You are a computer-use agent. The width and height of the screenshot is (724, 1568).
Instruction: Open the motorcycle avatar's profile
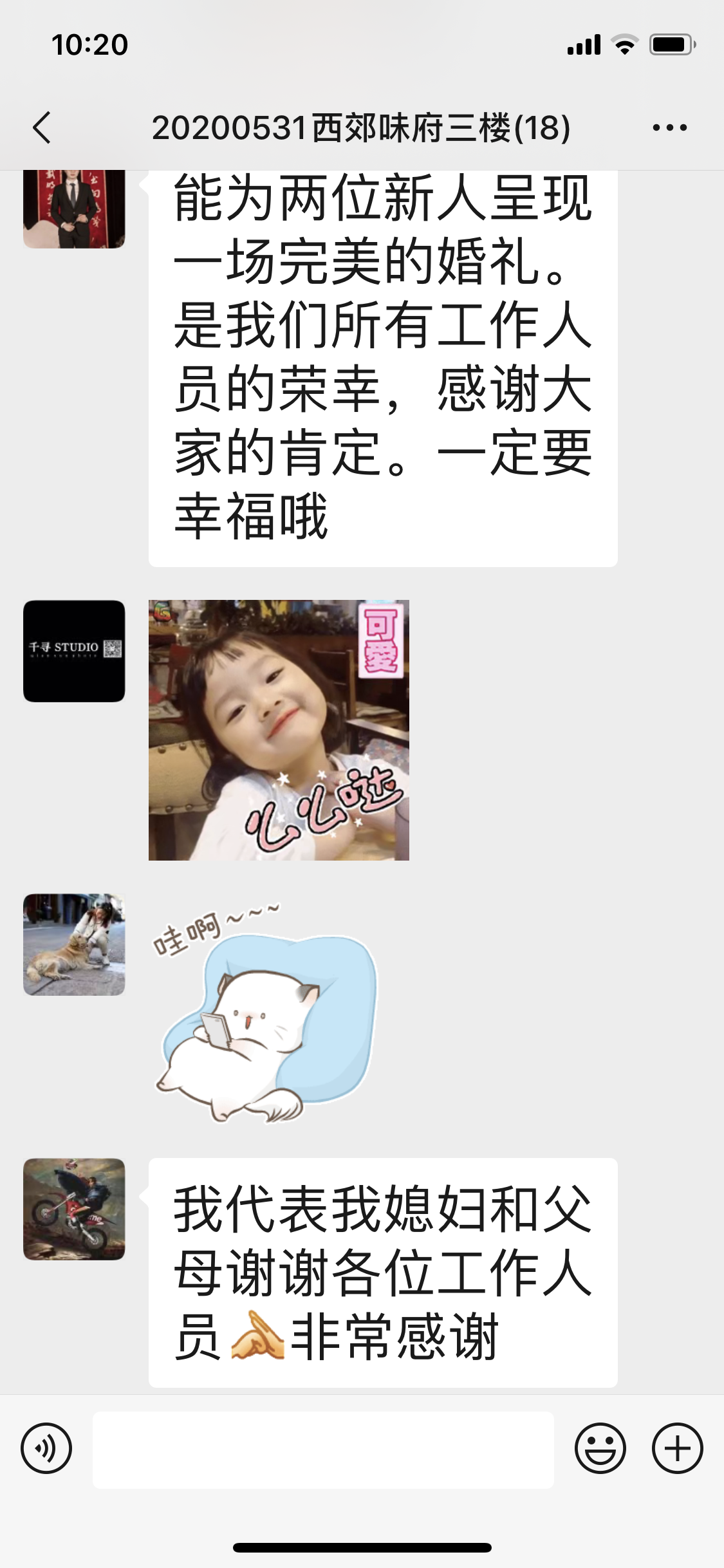[74, 1209]
